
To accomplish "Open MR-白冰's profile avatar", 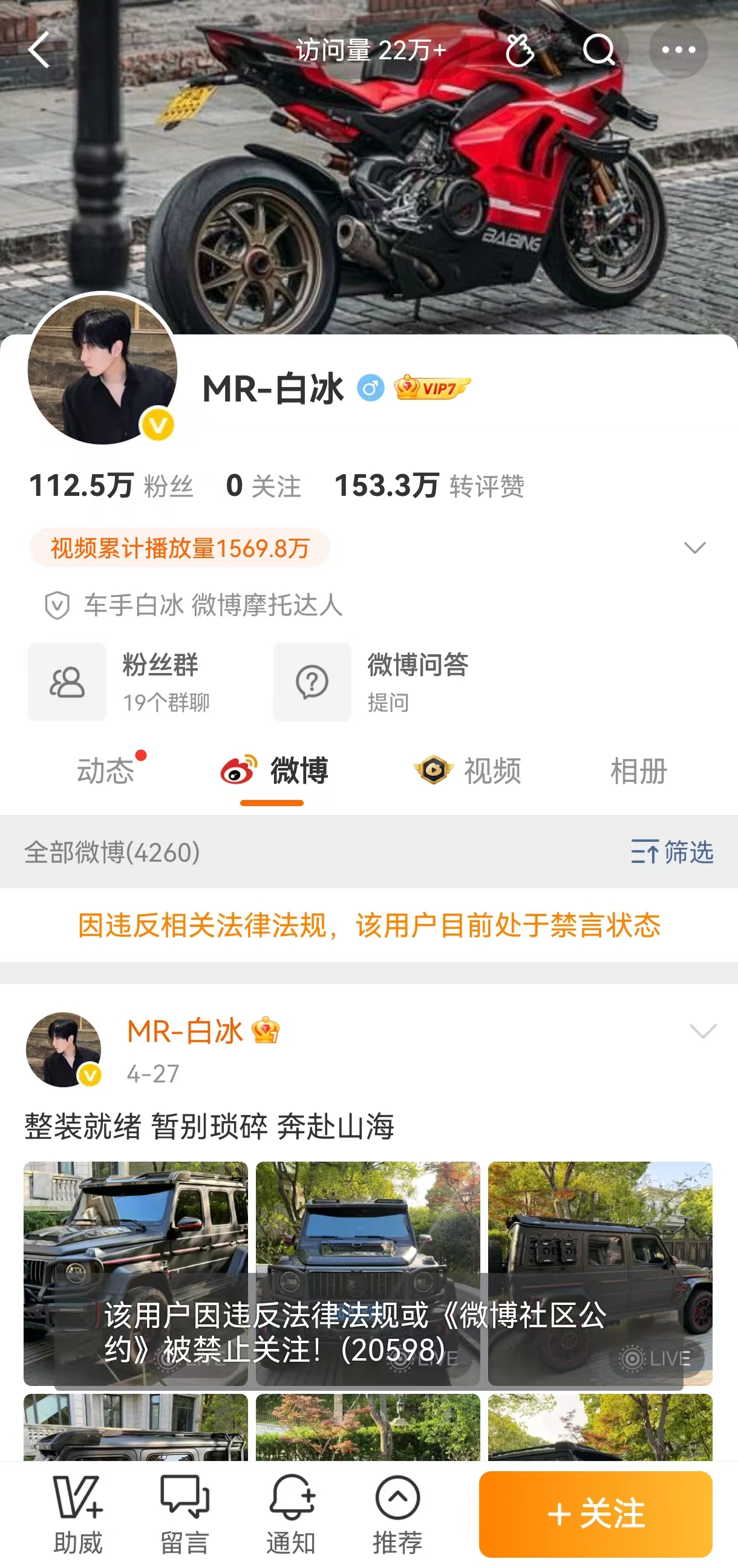I will [x=102, y=369].
